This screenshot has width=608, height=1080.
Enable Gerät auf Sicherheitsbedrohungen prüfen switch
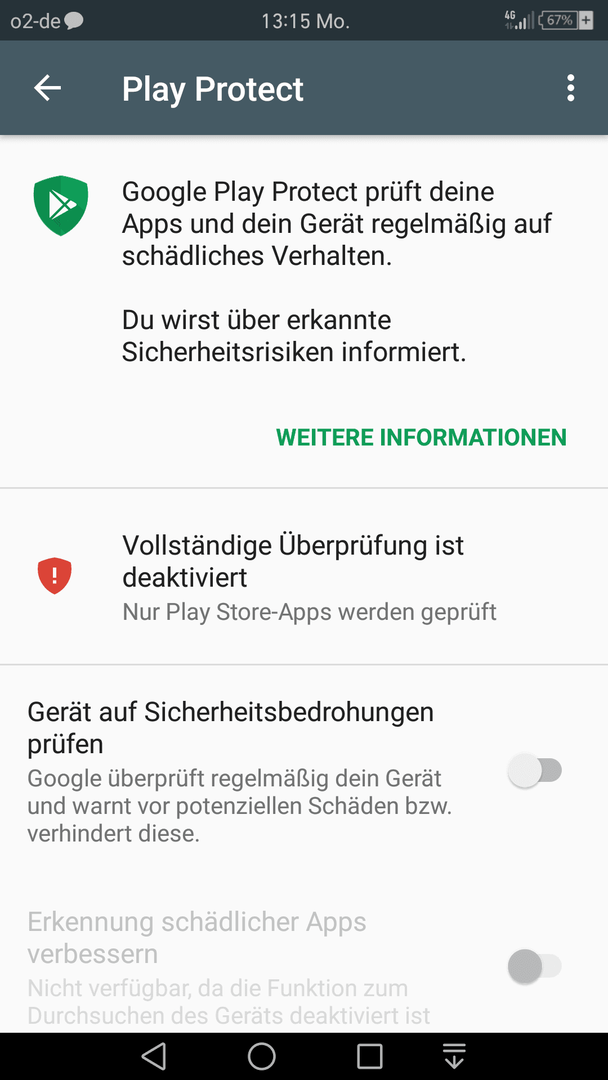click(x=535, y=771)
